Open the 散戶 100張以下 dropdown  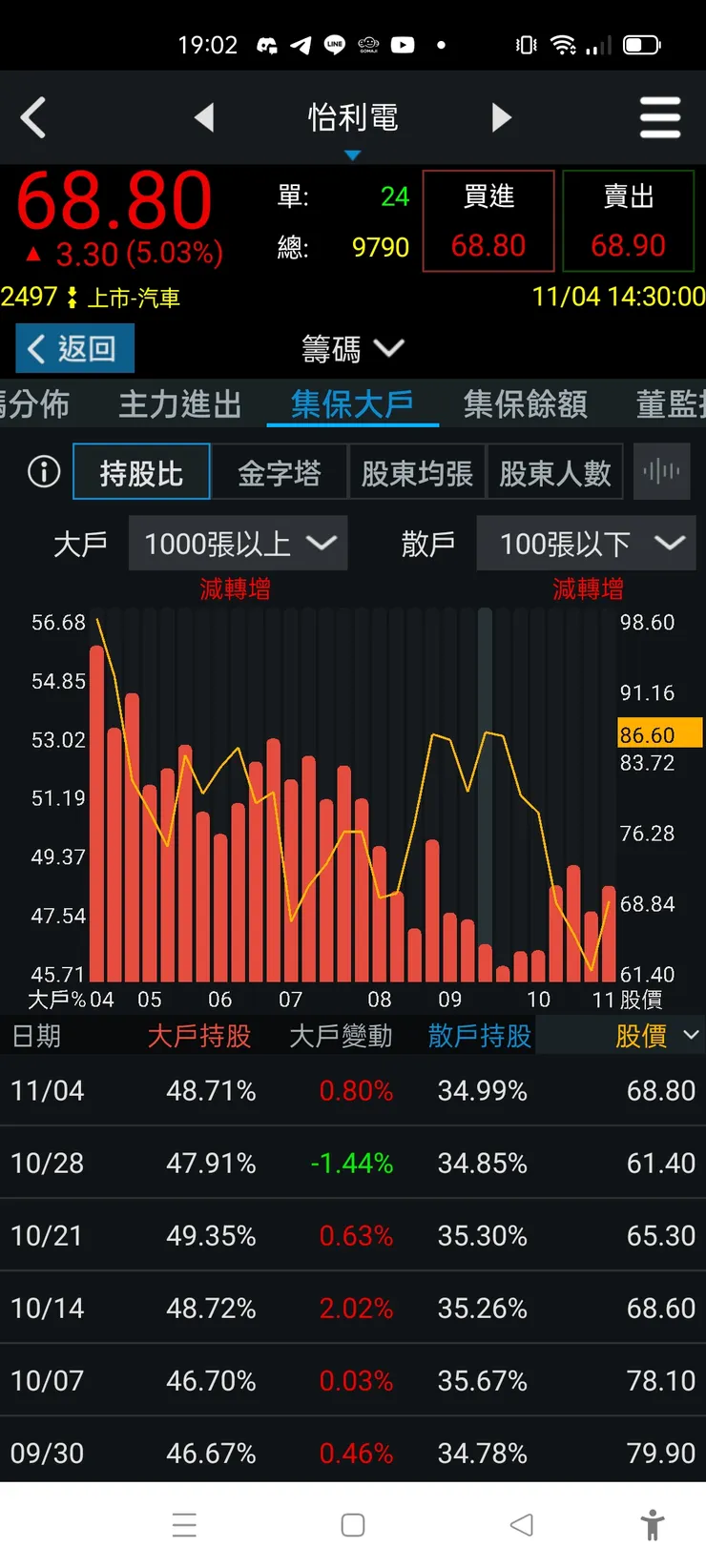586,543
